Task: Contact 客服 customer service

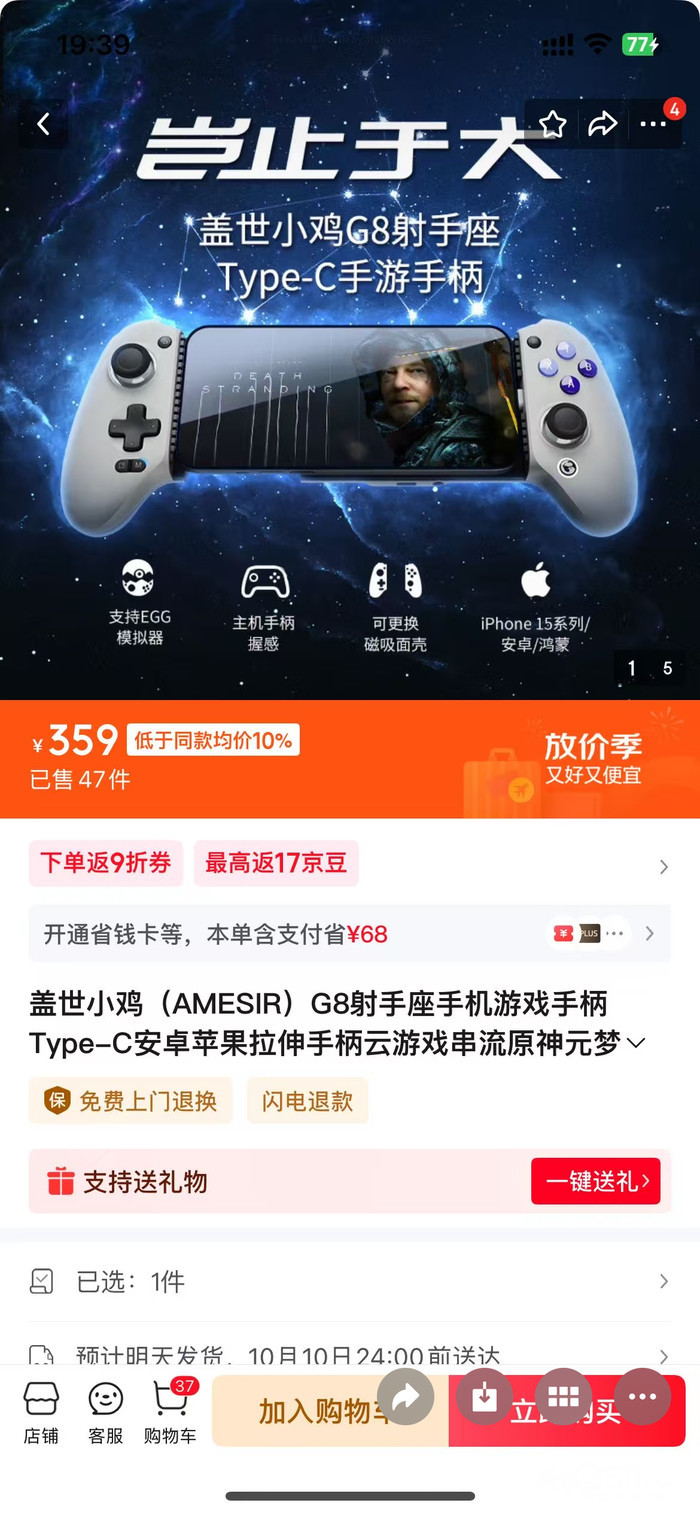Action: coord(105,1412)
